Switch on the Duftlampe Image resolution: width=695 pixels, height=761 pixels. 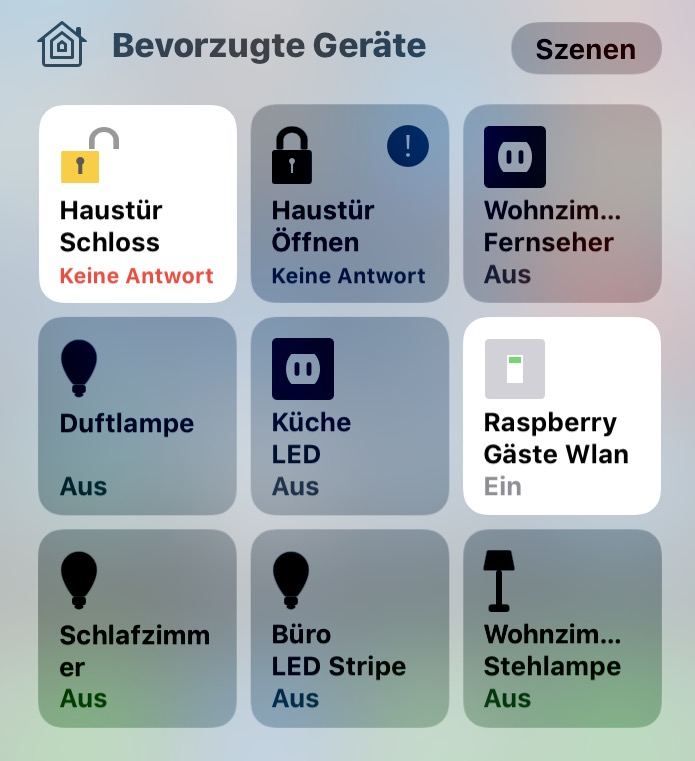click(x=138, y=415)
